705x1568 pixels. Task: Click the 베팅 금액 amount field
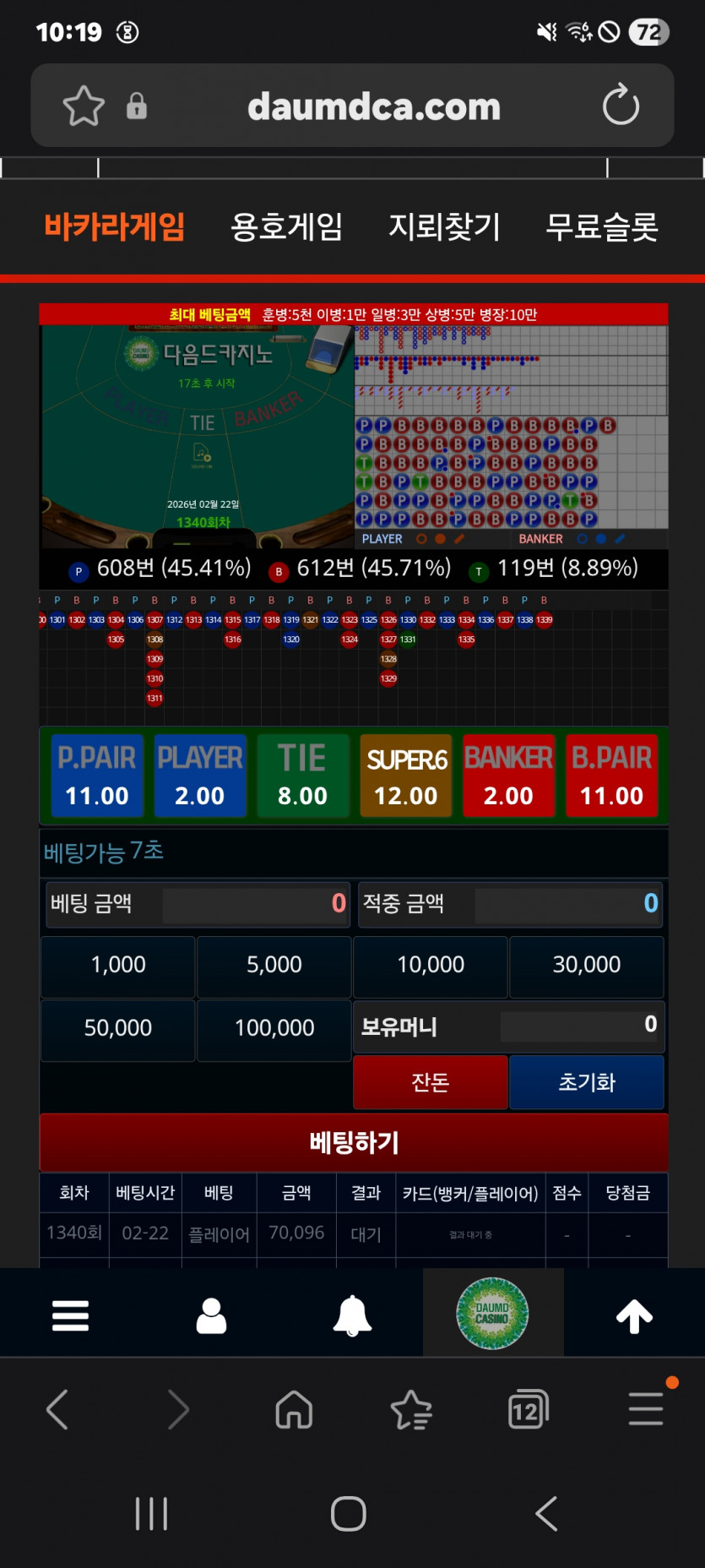(x=253, y=904)
